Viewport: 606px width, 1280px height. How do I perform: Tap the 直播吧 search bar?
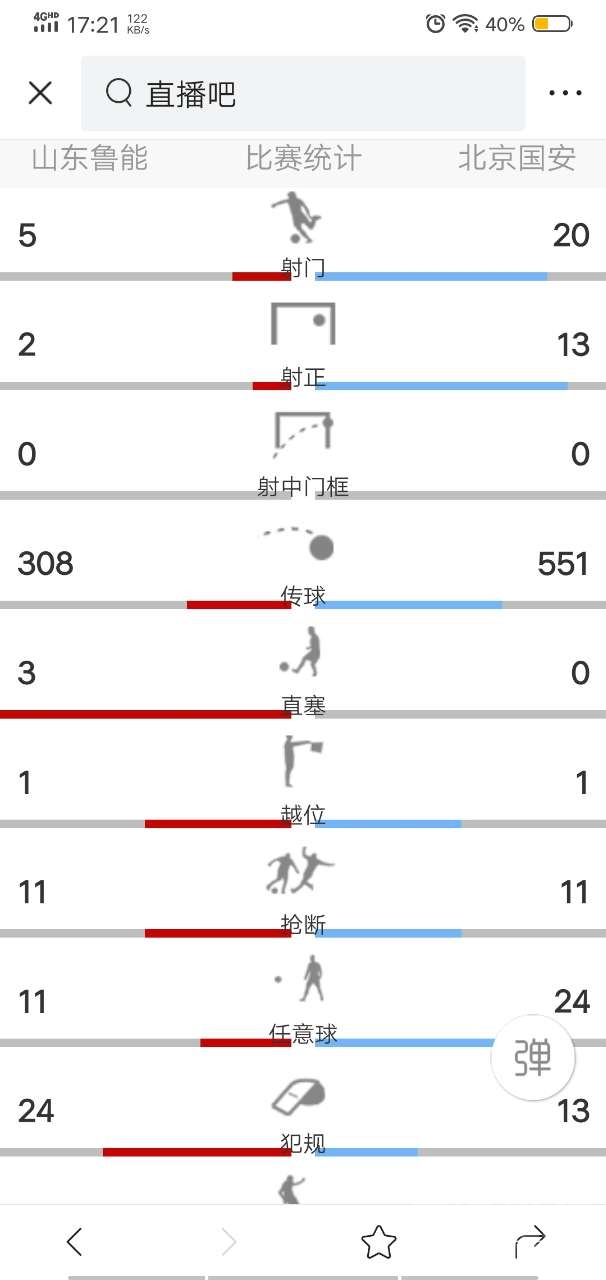click(x=302, y=93)
